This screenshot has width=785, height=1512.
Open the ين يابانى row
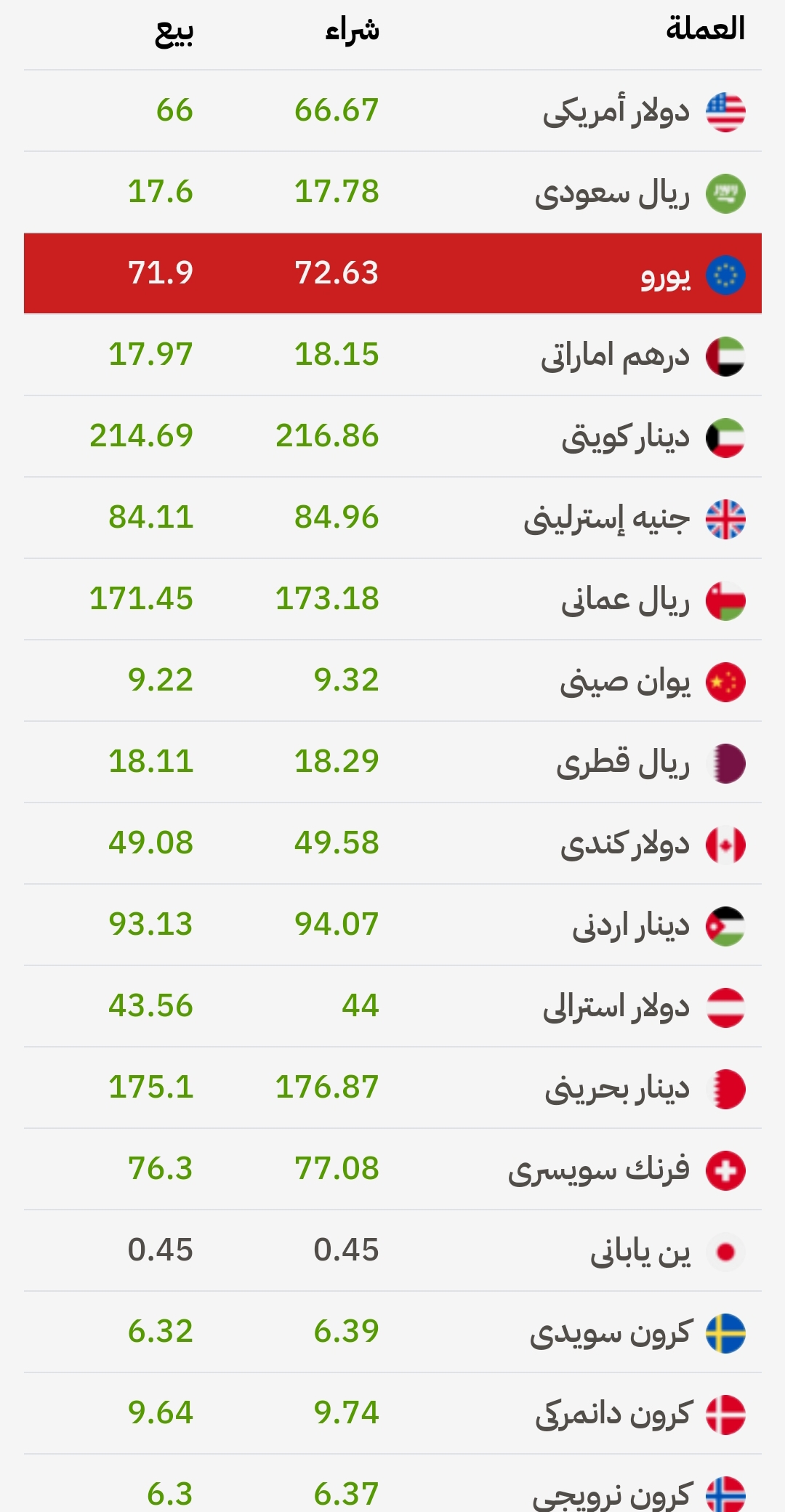point(392,1251)
